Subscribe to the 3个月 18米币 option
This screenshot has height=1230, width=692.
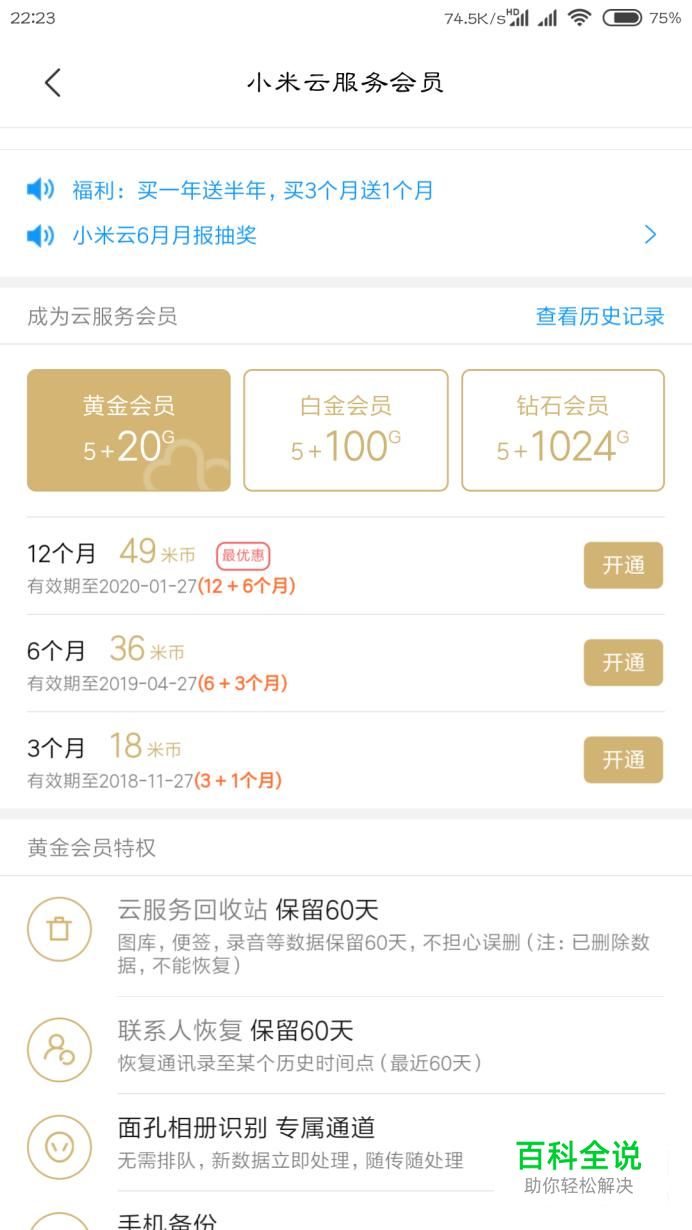[x=623, y=760]
